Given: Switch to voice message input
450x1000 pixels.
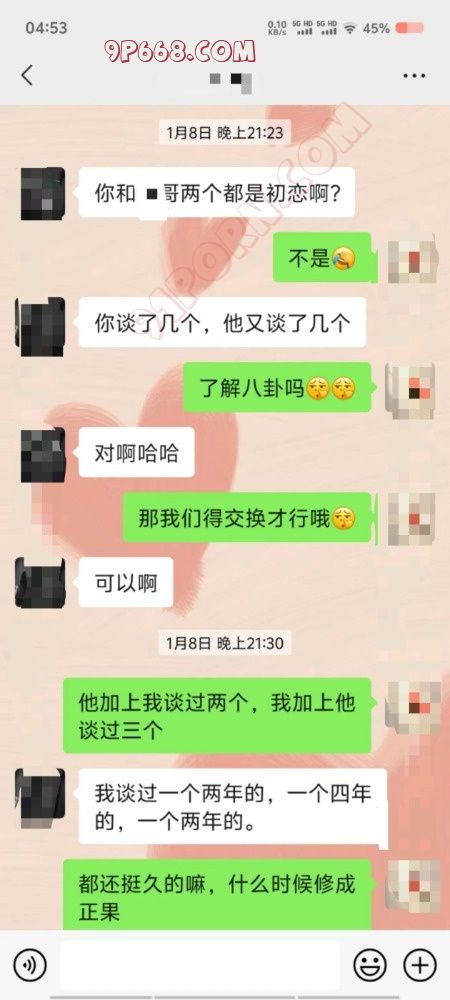Looking at the screenshot, I should [29, 964].
